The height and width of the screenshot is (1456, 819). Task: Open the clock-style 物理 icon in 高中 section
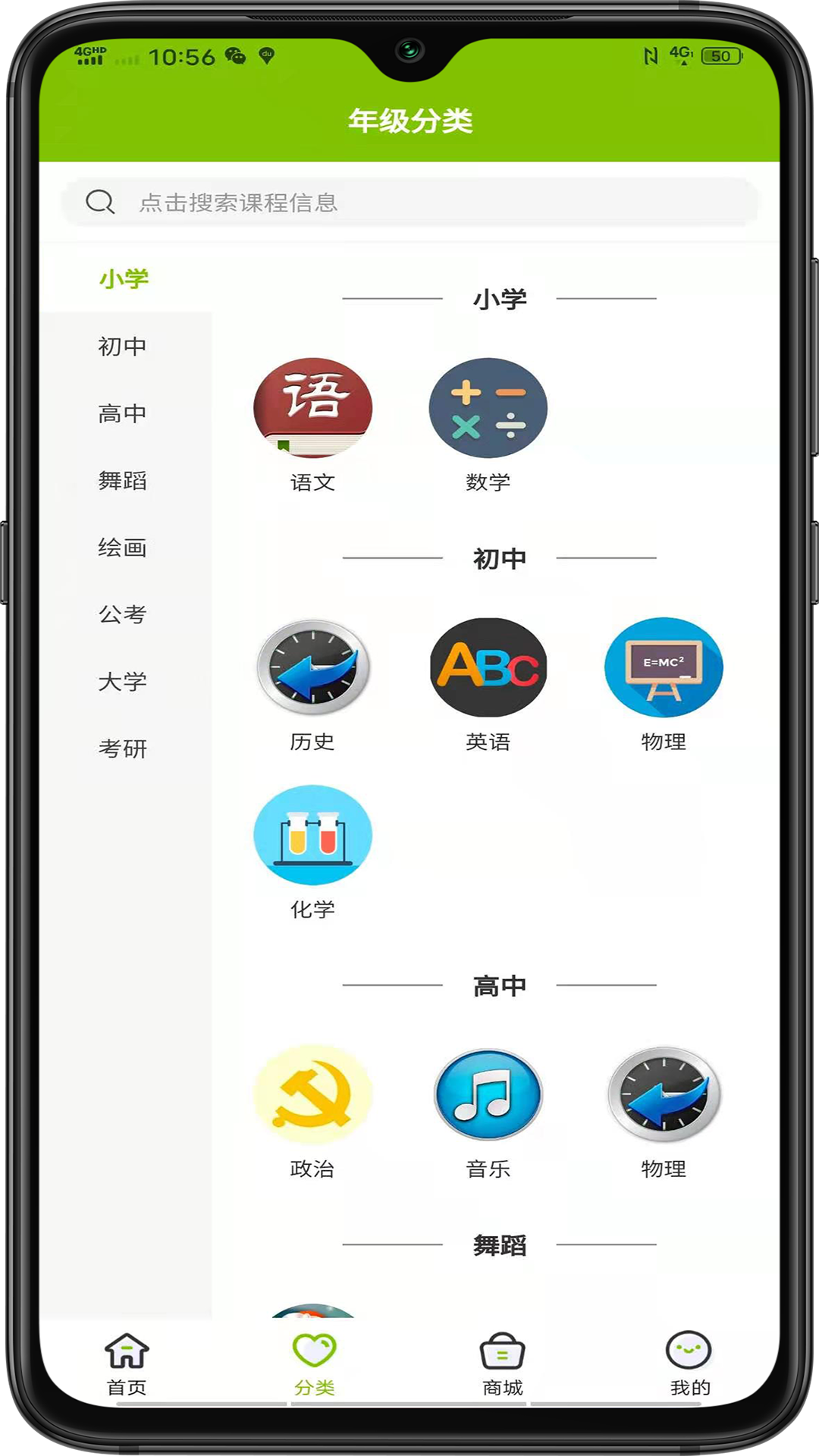pyautogui.click(x=664, y=1095)
